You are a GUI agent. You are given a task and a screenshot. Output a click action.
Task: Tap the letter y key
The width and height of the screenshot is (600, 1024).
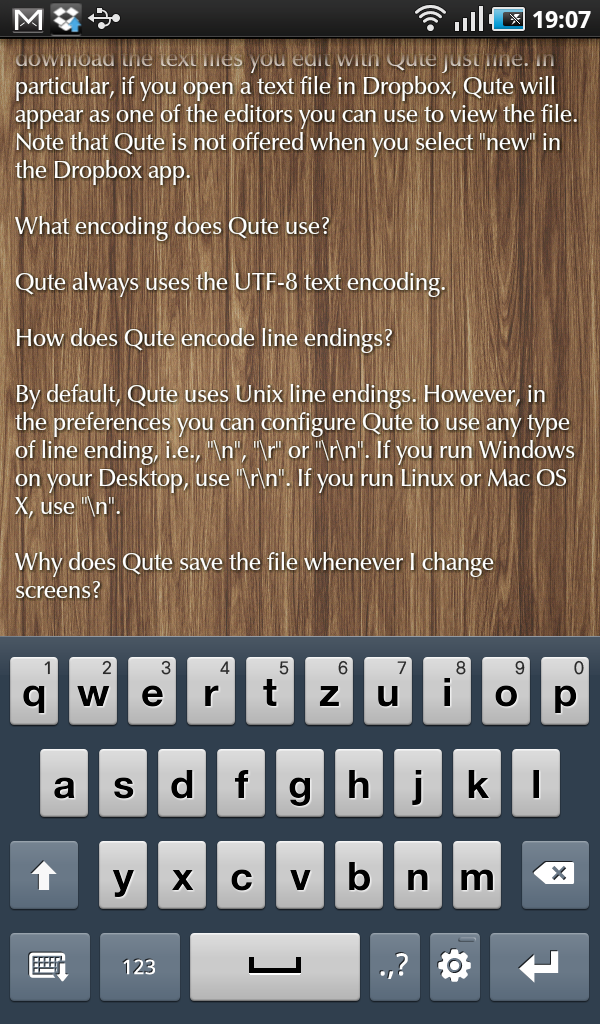pos(123,875)
